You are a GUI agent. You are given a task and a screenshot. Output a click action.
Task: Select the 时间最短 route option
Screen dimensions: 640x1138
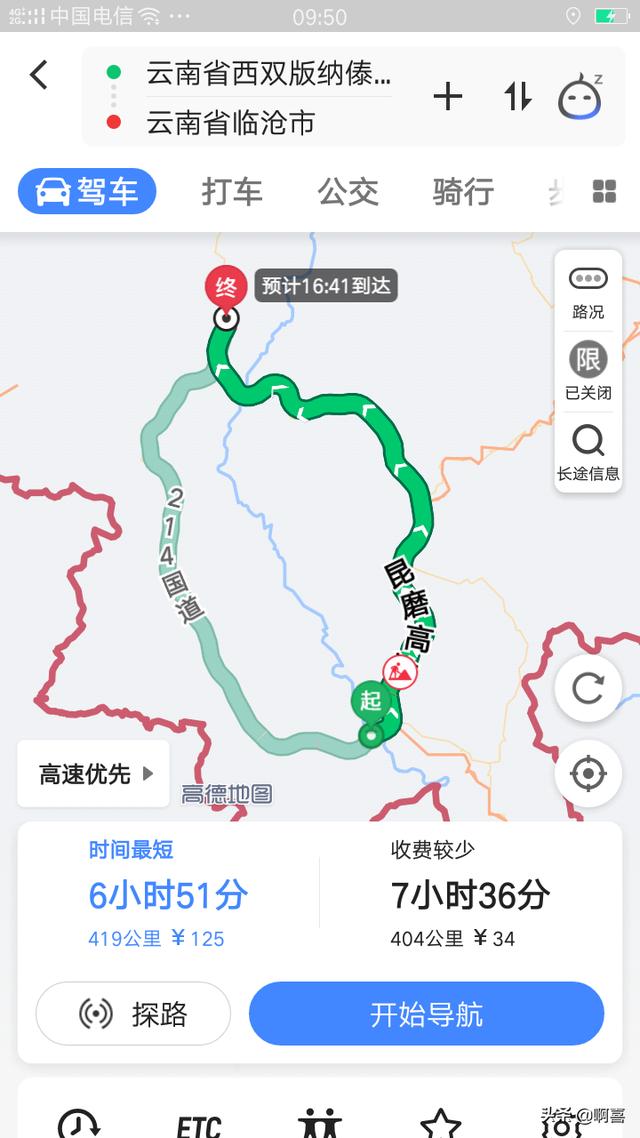[x=168, y=894]
